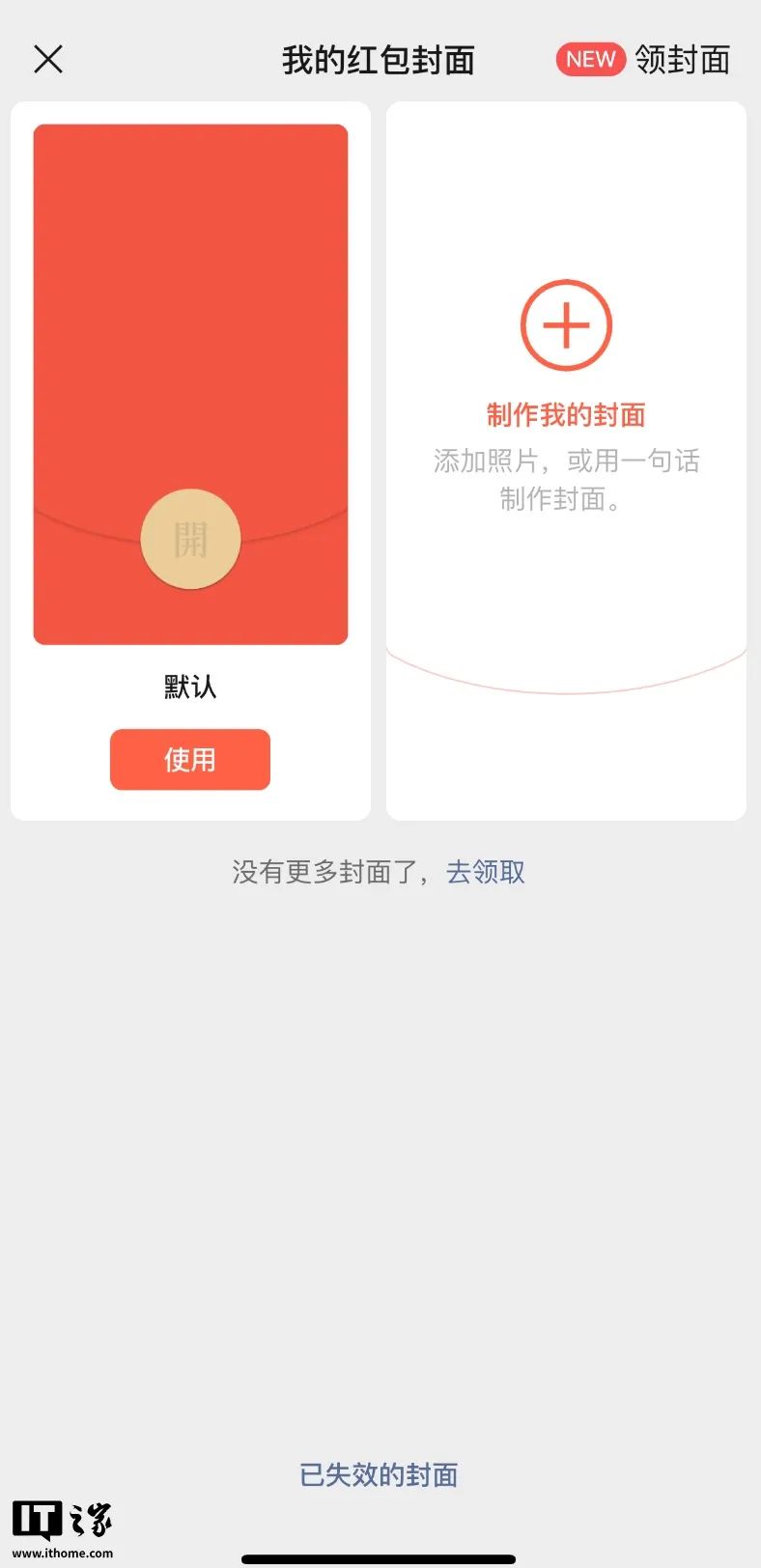Screen dimensions: 761x1568
Task: View 已失效的封面 expired covers
Action: coord(379,1474)
